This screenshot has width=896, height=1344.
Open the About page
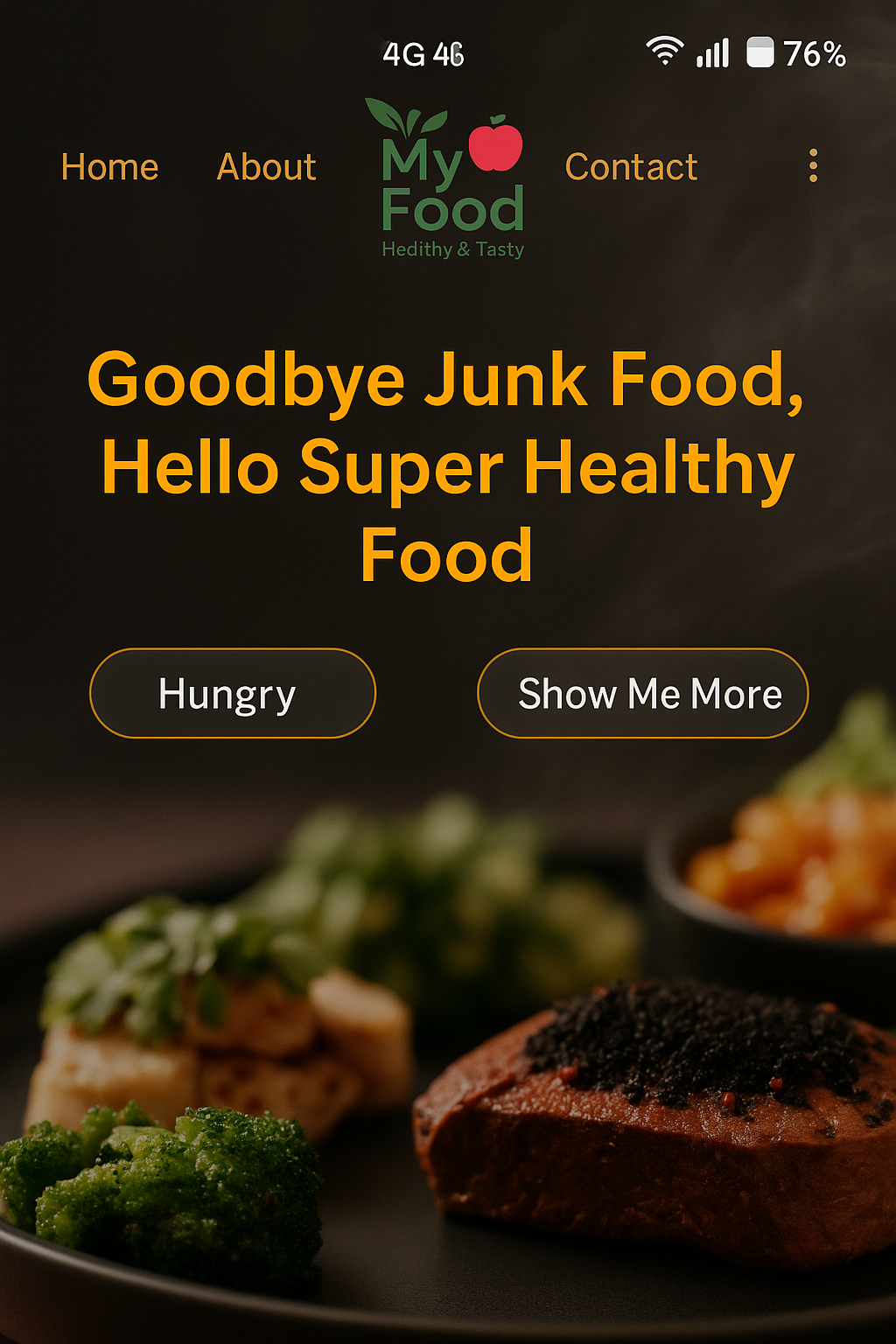coord(266,167)
